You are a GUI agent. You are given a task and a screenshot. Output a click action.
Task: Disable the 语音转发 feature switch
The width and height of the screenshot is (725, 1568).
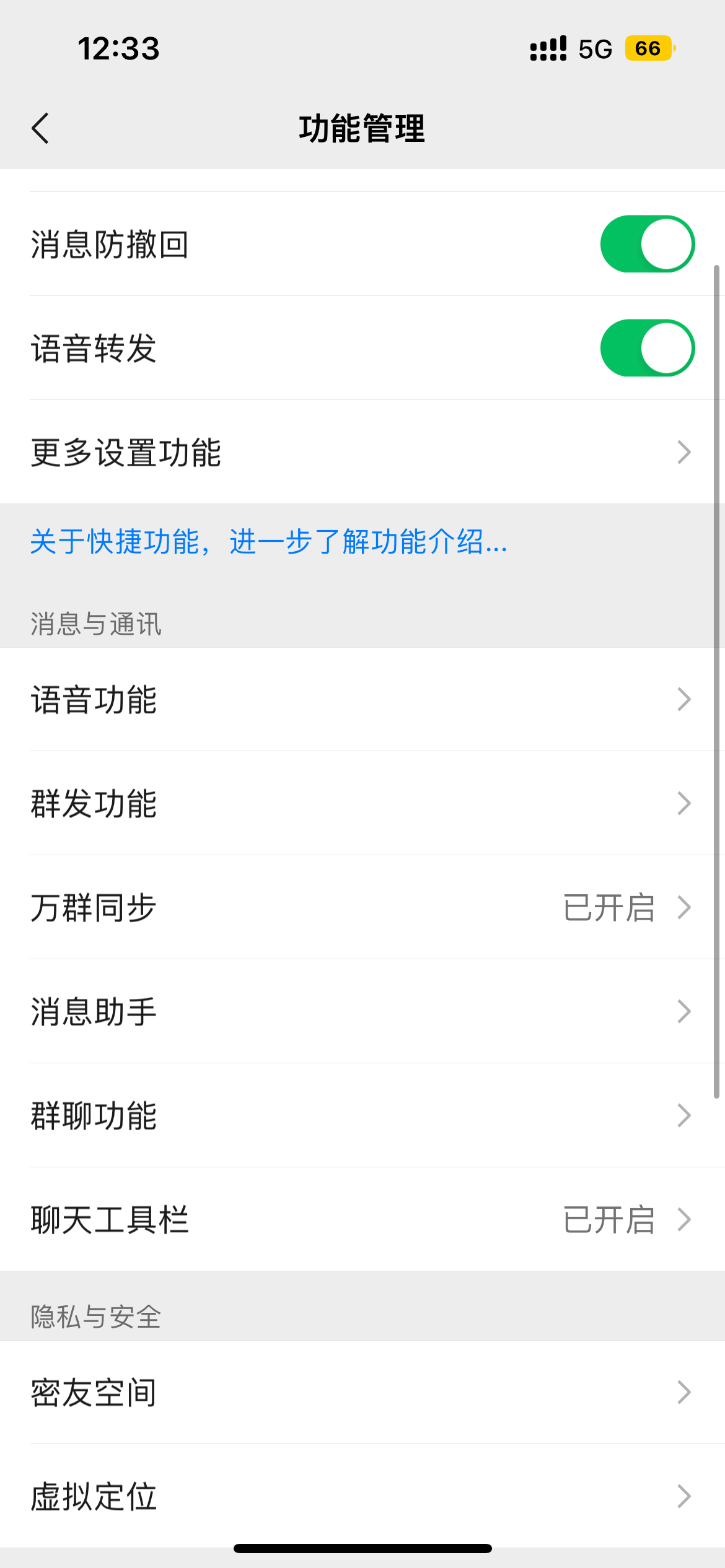(647, 347)
